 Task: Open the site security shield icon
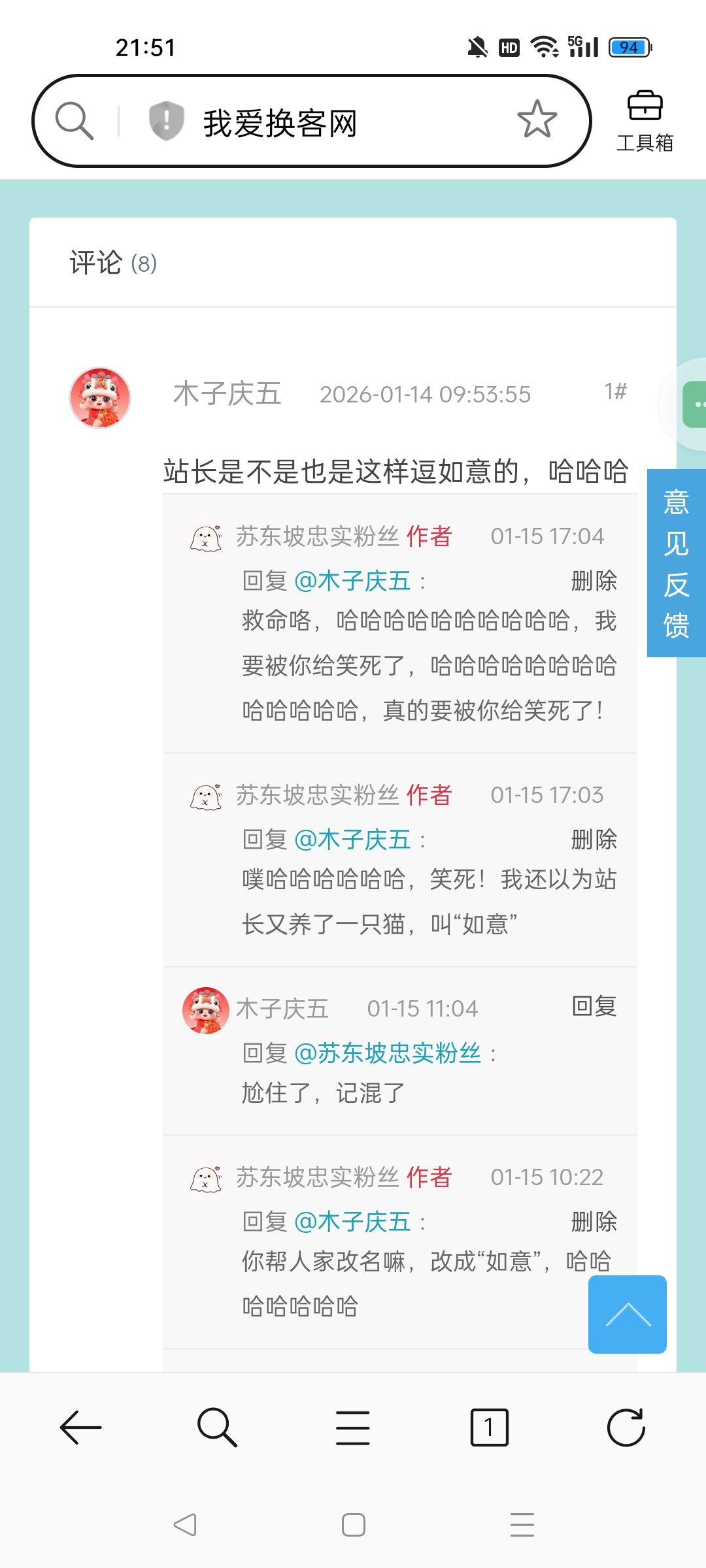coord(166,121)
